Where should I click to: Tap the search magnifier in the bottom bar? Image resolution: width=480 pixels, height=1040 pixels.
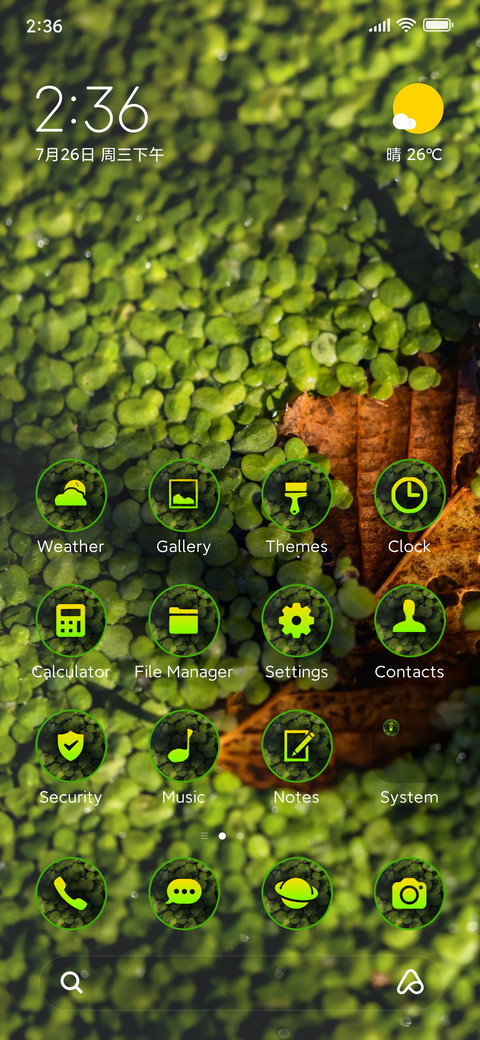(x=72, y=982)
